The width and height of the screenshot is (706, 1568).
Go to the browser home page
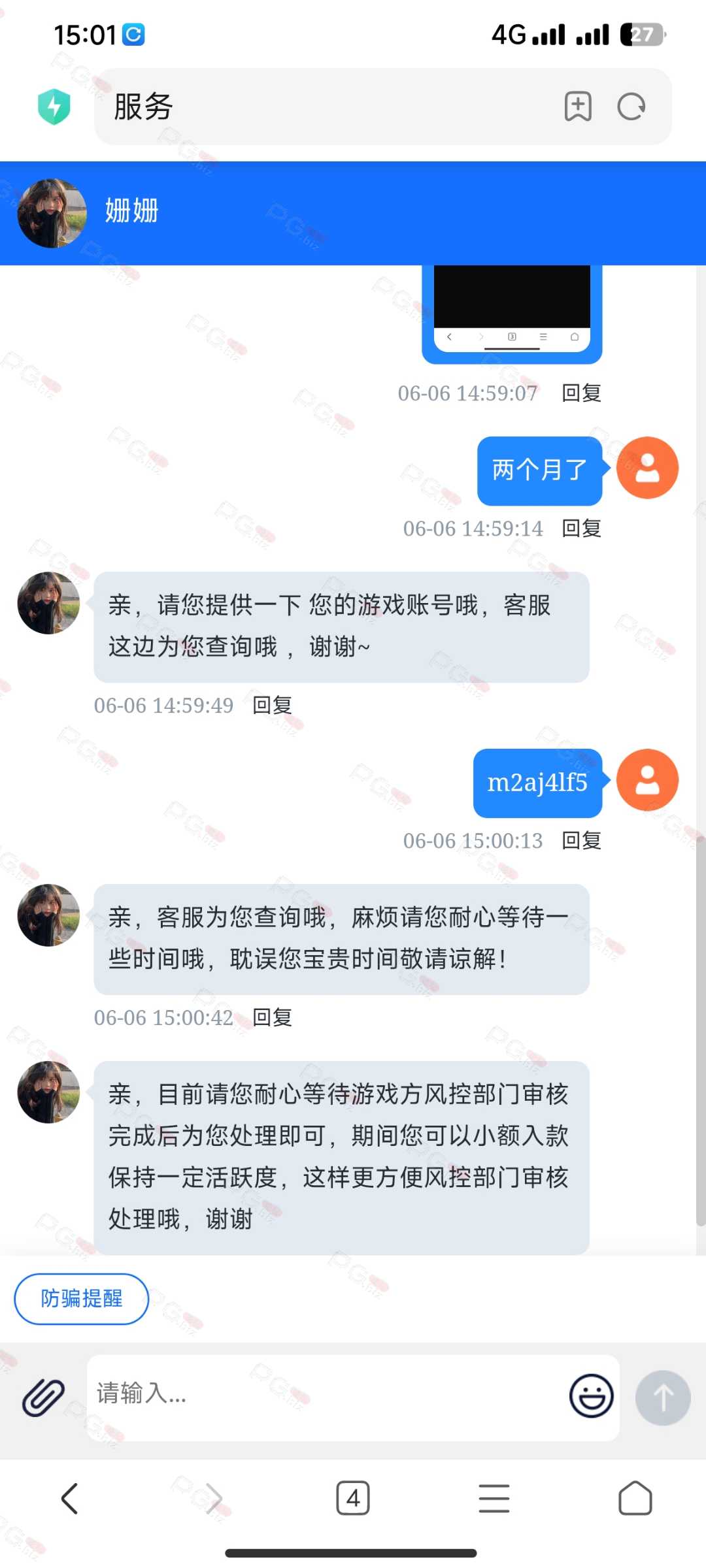635,1498
